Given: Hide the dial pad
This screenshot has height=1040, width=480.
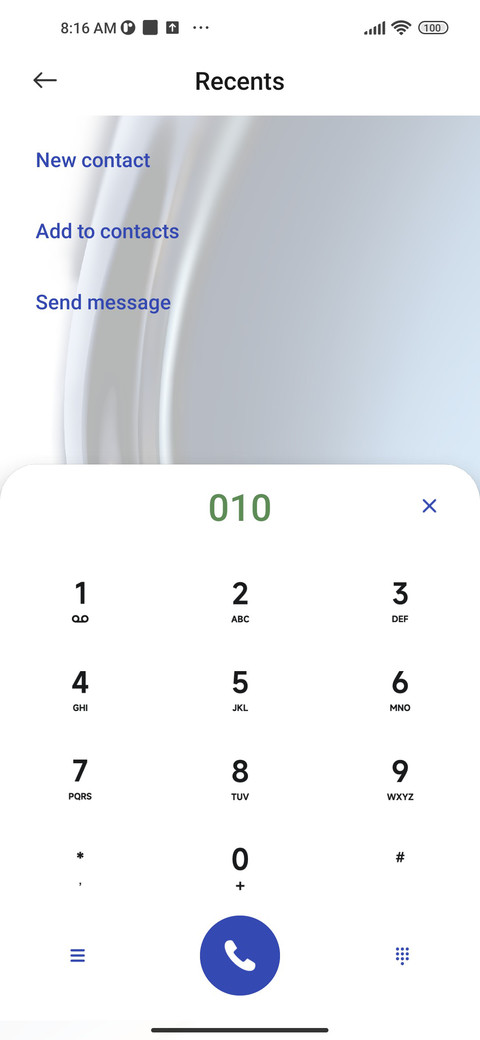Looking at the screenshot, I should [402, 956].
